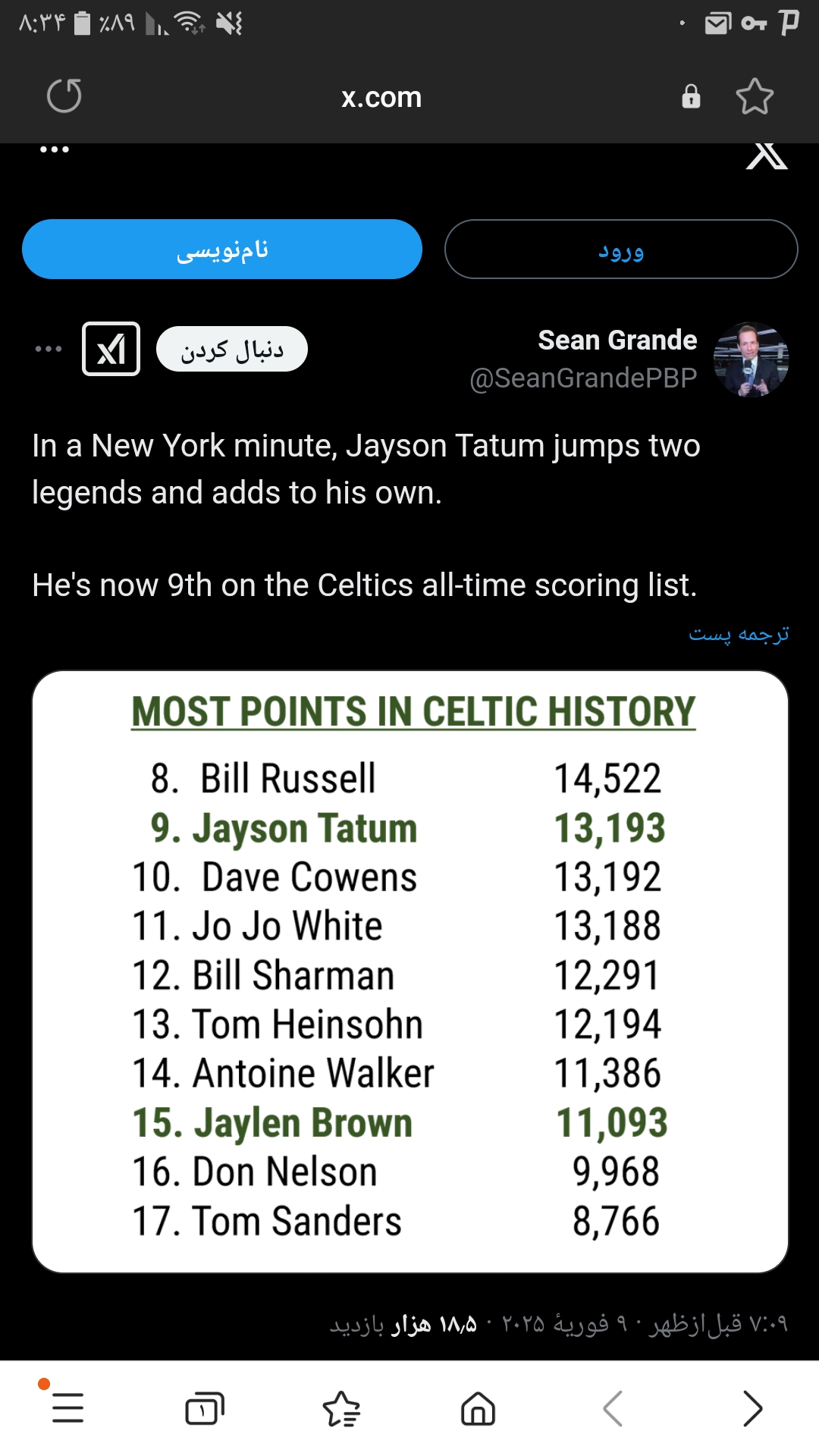Open the @SeanGrandePBP handle
The width and height of the screenshot is (819, 1456).
point(583,378)
